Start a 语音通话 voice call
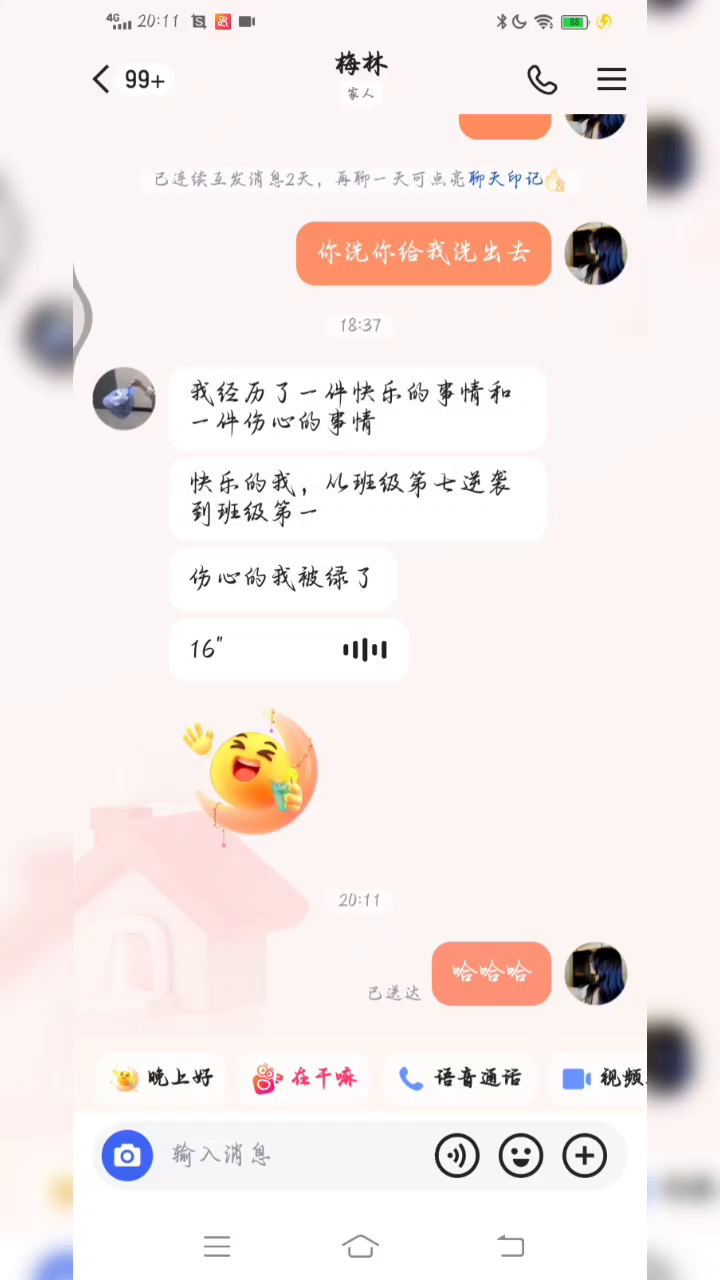 click(460, 1078)
